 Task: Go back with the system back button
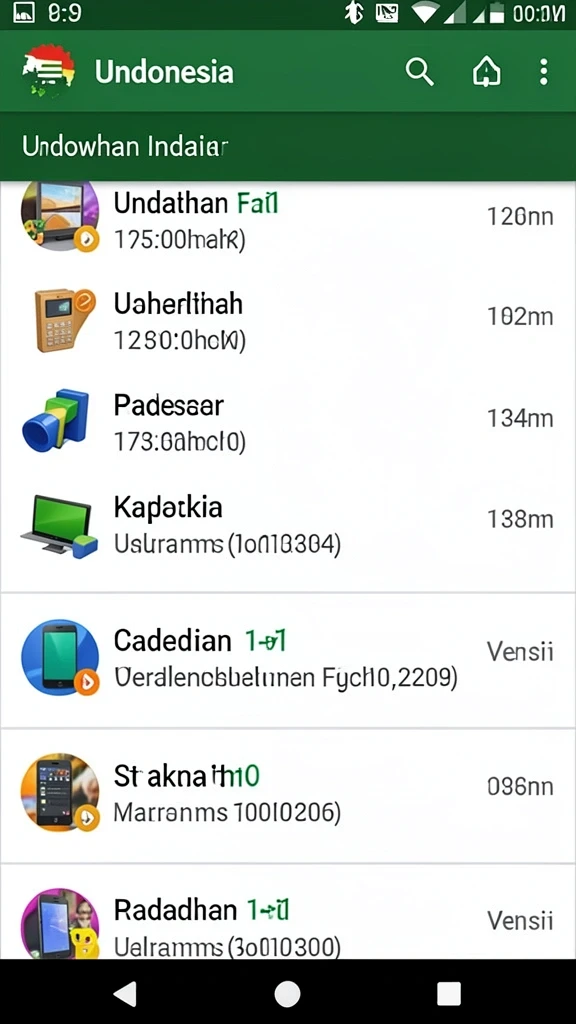[124, 993]
